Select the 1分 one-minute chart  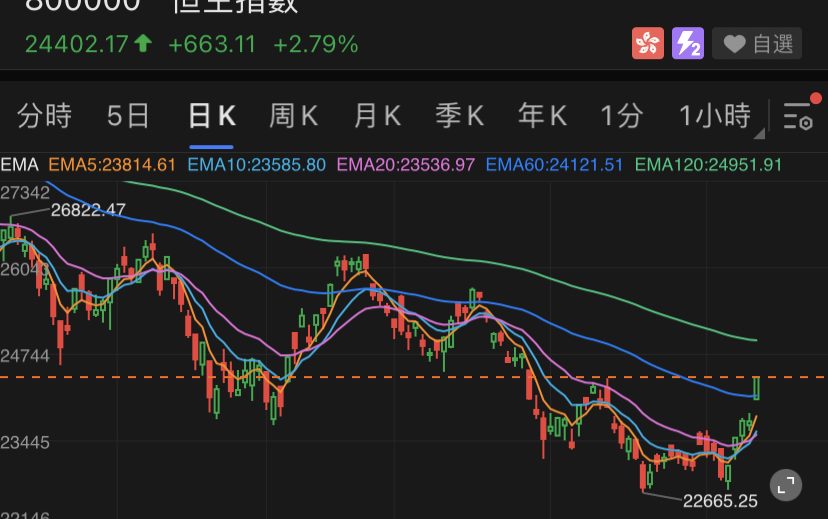coord(621,116)
